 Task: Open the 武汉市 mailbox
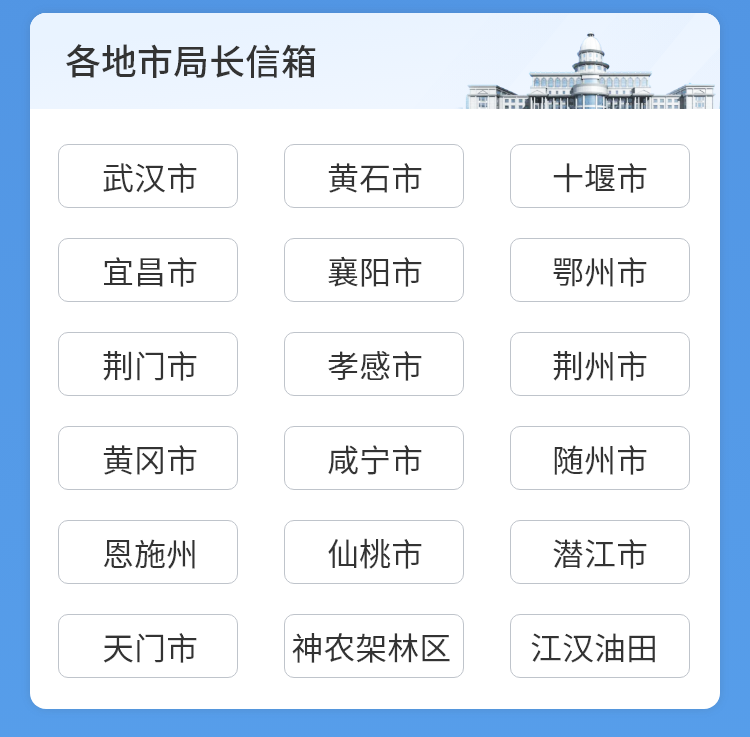pos(148,176)
